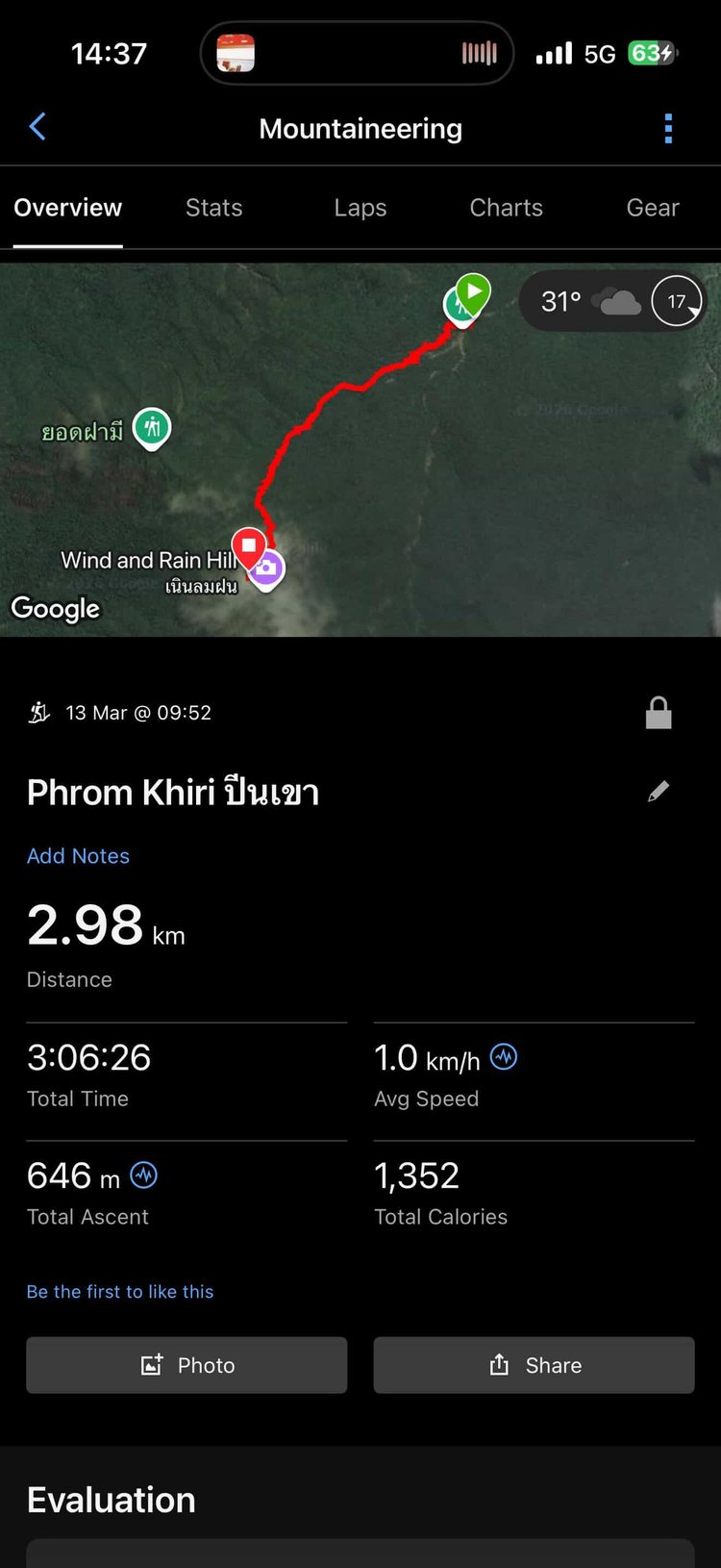Viewport: 721px width, 1568px height.
Task: Switch to the Laps tab
Action: 360,208
